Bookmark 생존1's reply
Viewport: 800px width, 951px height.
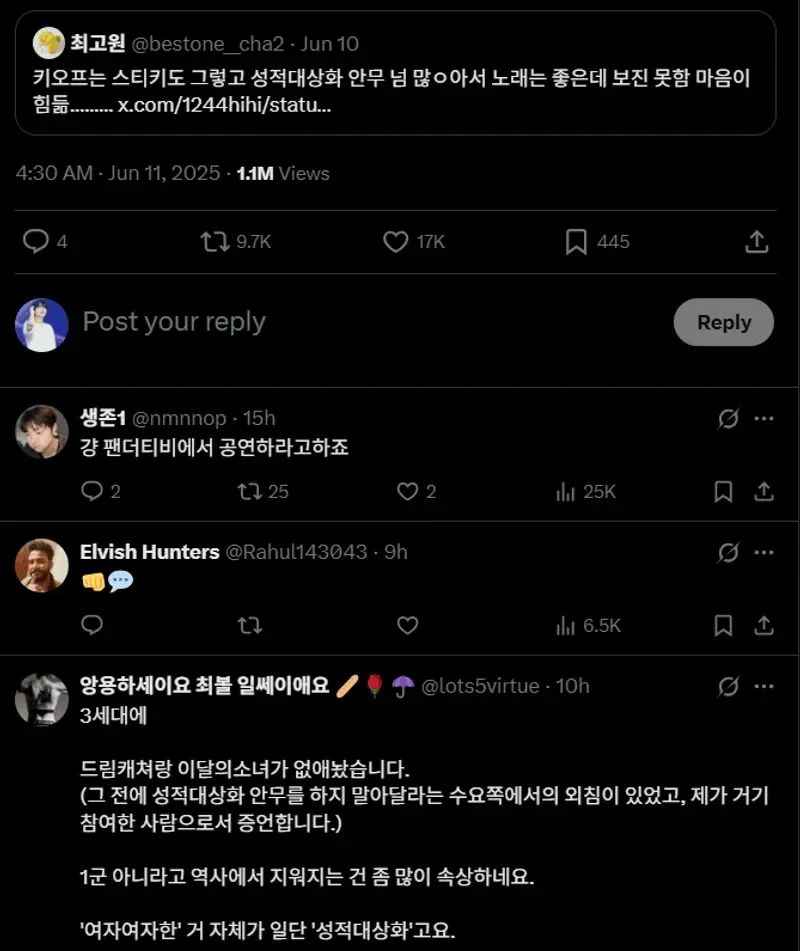[x=723, y=491]
